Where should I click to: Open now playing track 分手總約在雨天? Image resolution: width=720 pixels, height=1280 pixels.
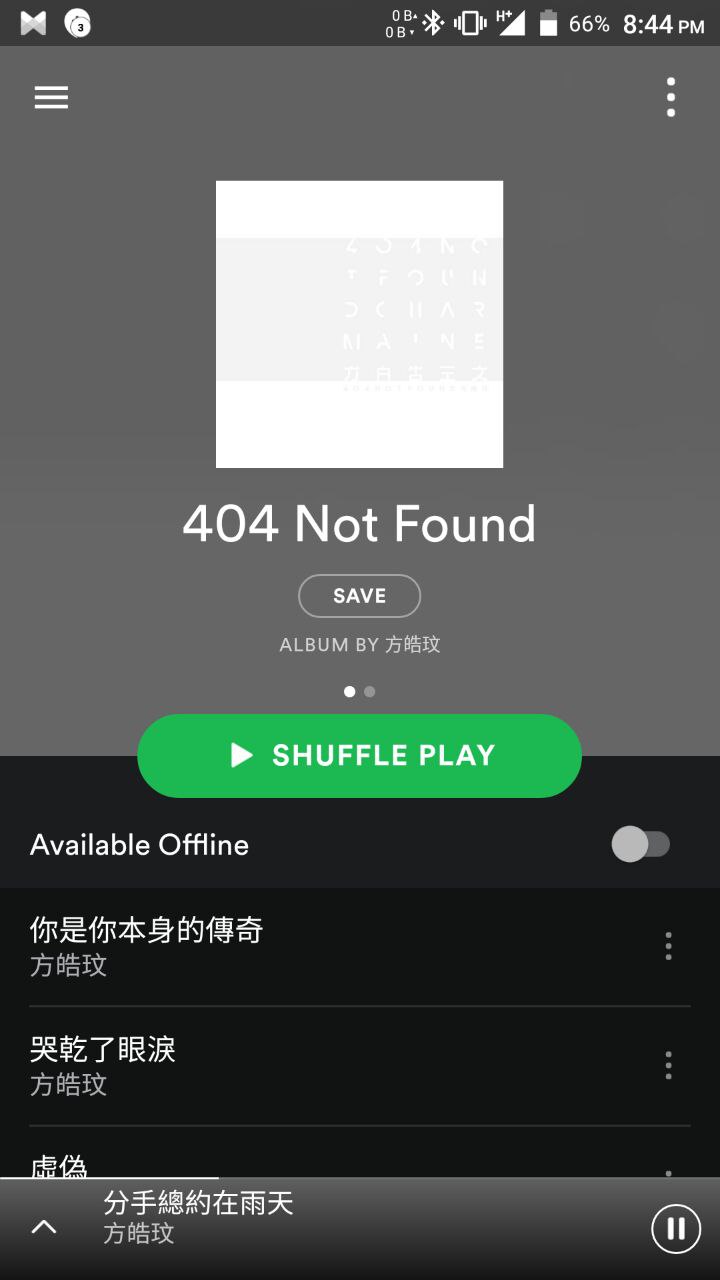coord(300,1217)
